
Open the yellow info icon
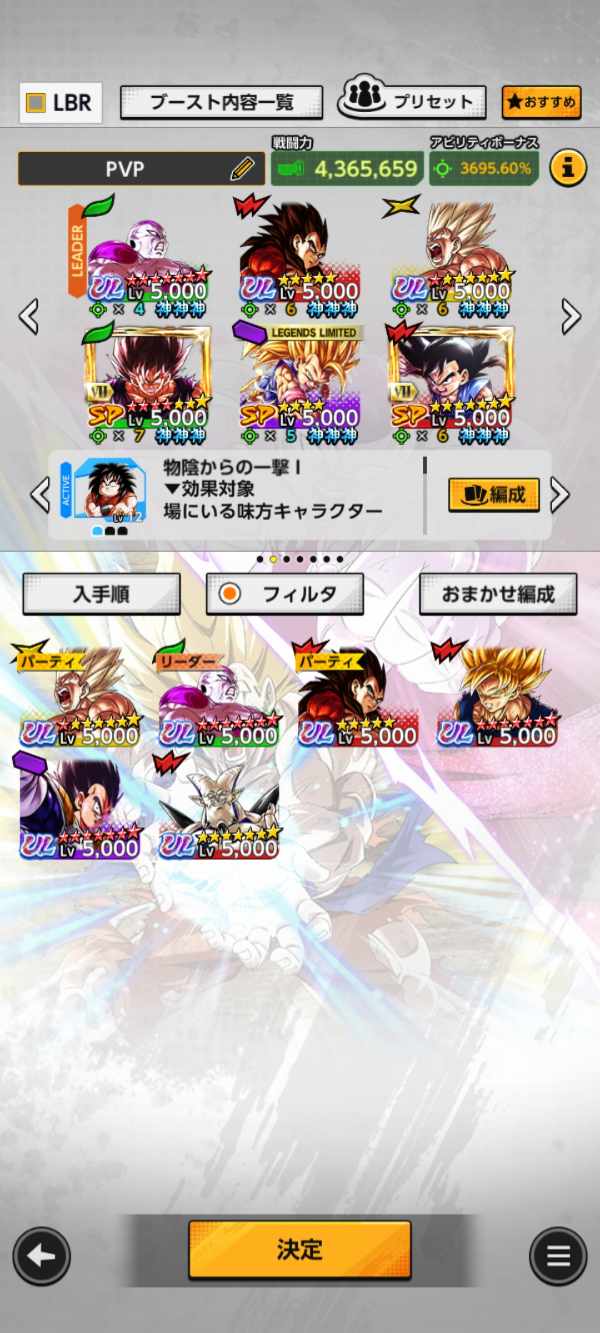(567, 168)
